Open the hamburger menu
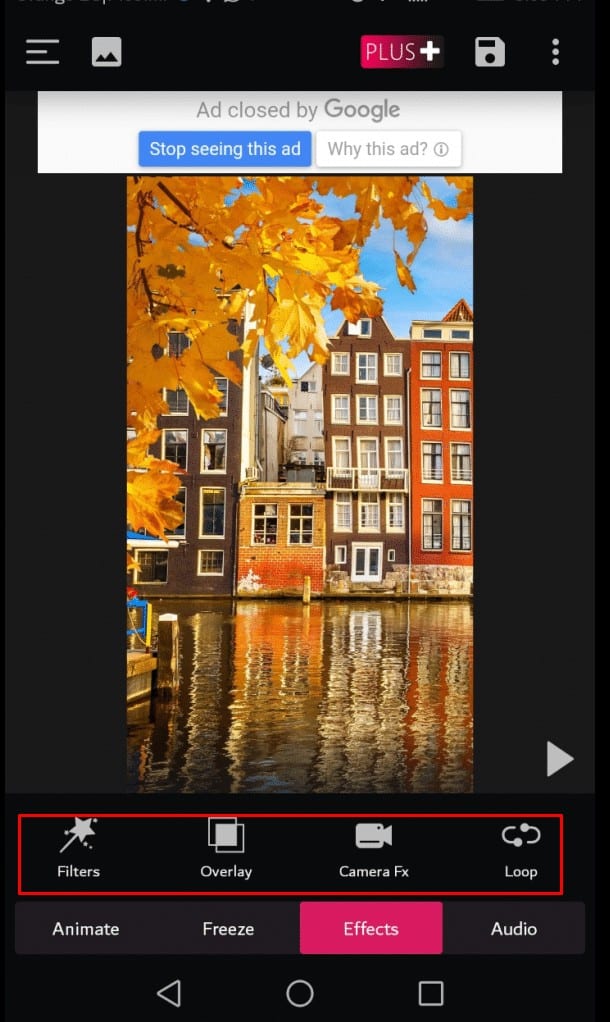Viewport: 610px width, 1022px height. coord(43,52)
